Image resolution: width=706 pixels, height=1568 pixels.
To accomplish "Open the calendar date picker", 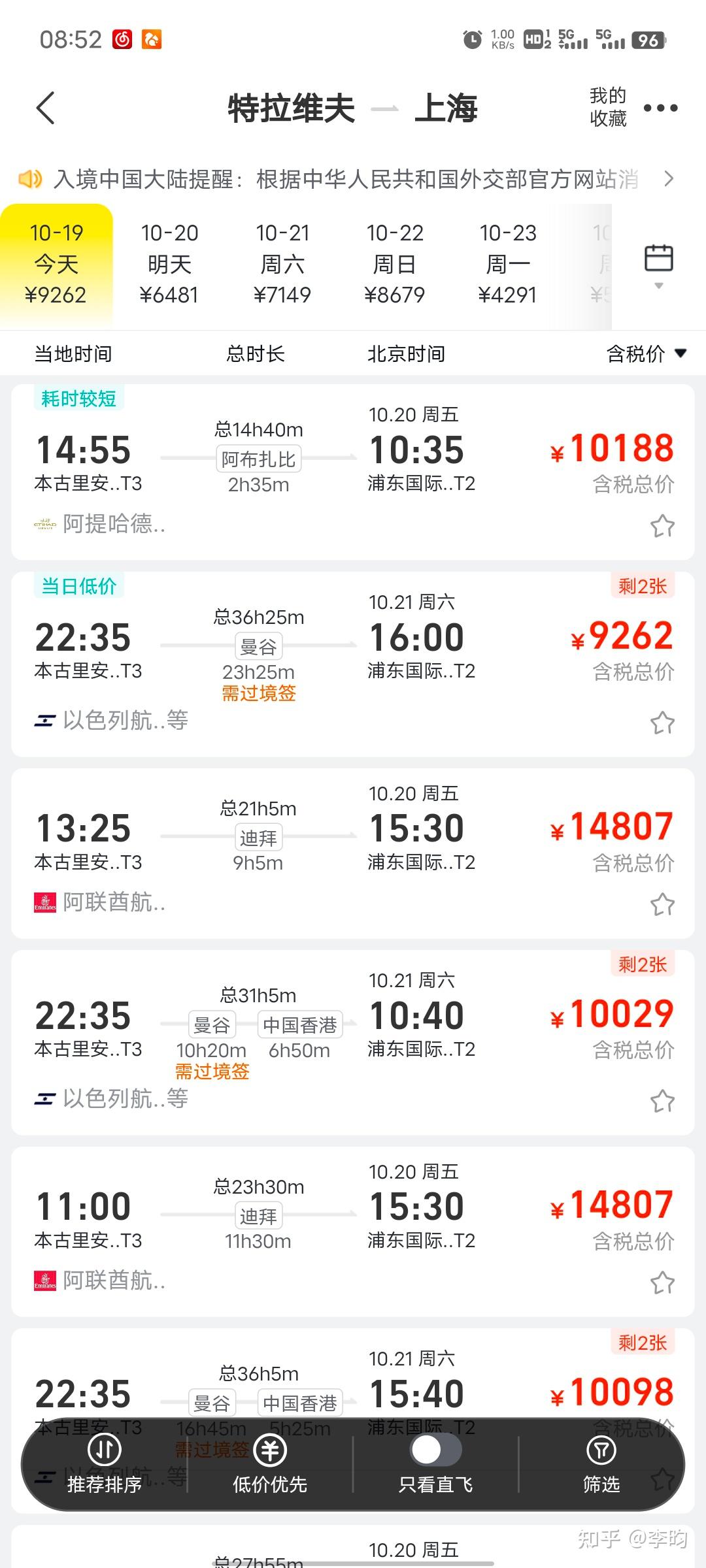I will [659, 265].
